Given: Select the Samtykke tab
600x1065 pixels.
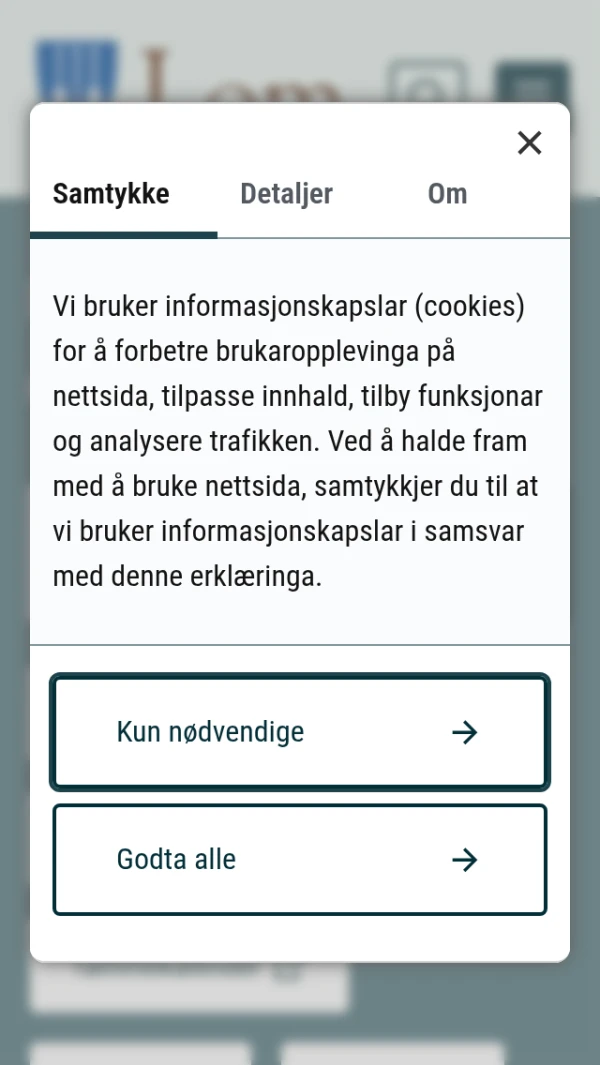Looking at the screenshot, I should point(111,194).
